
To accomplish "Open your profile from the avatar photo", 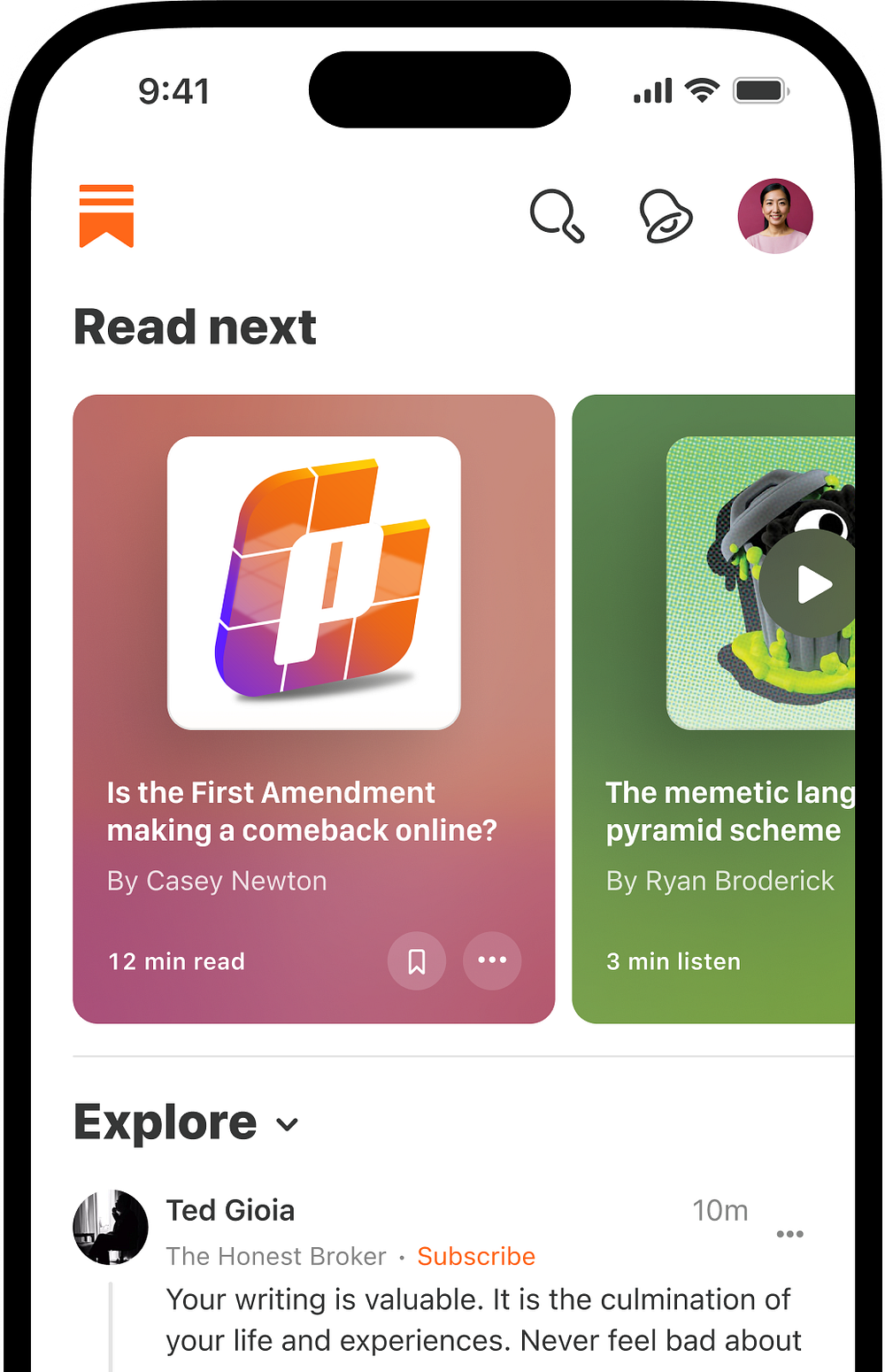I will [775, 215].
